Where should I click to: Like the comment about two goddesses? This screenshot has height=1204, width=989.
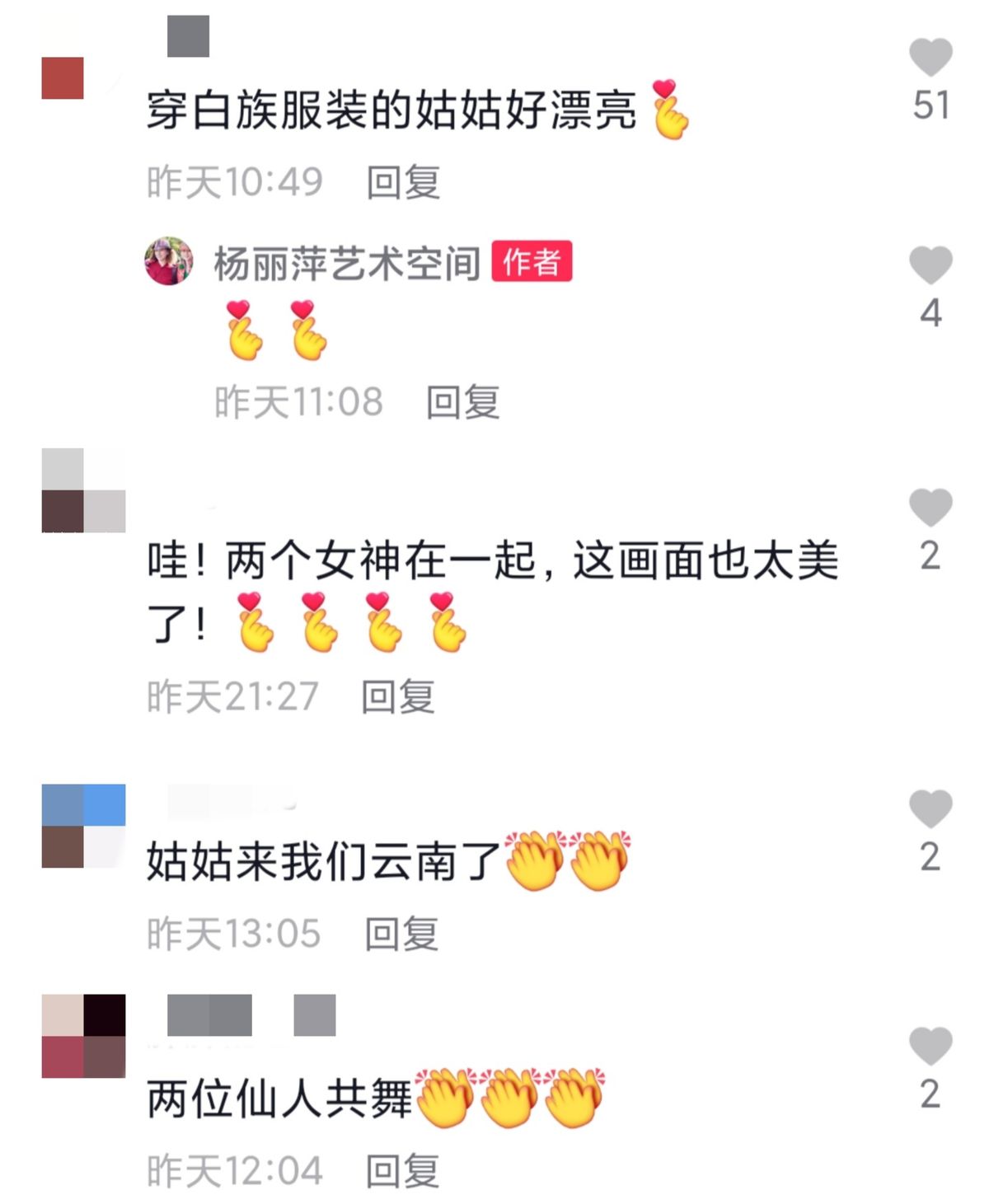[x=931, y=511]
